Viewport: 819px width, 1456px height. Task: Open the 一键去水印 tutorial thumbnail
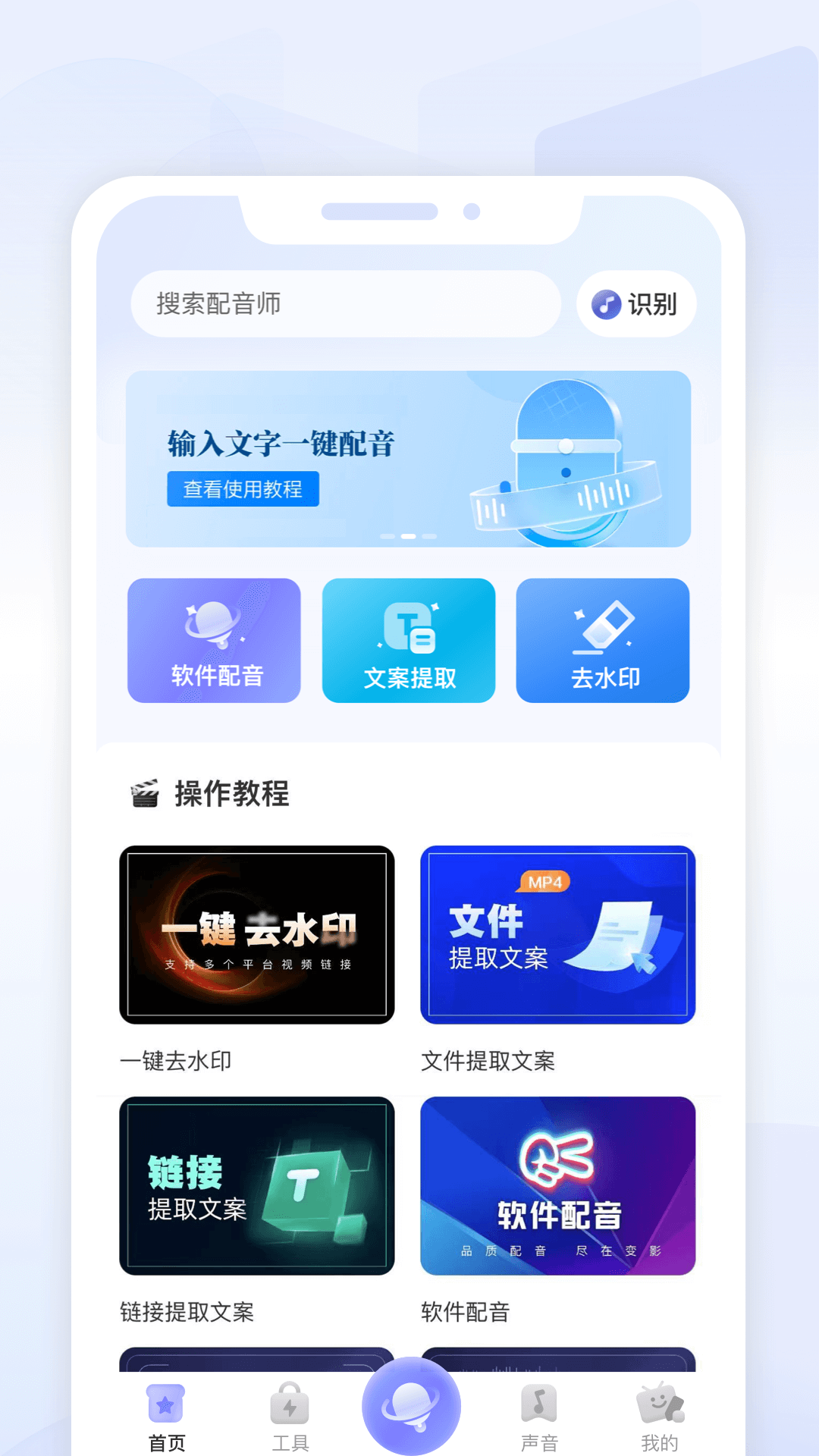tap(258, 936)
